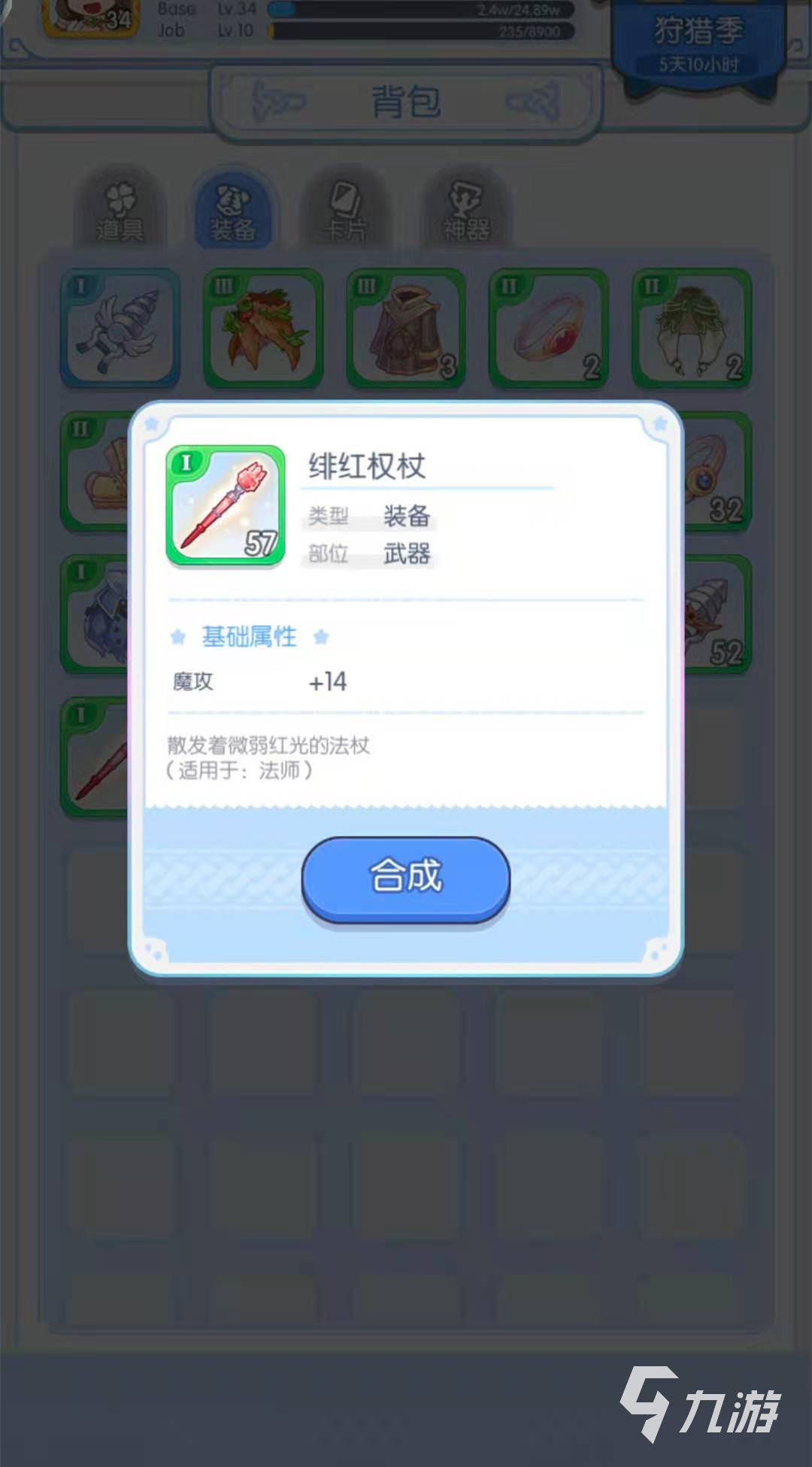
Task: Select the green leaf cape item
Action: click(x=691, y=329)
